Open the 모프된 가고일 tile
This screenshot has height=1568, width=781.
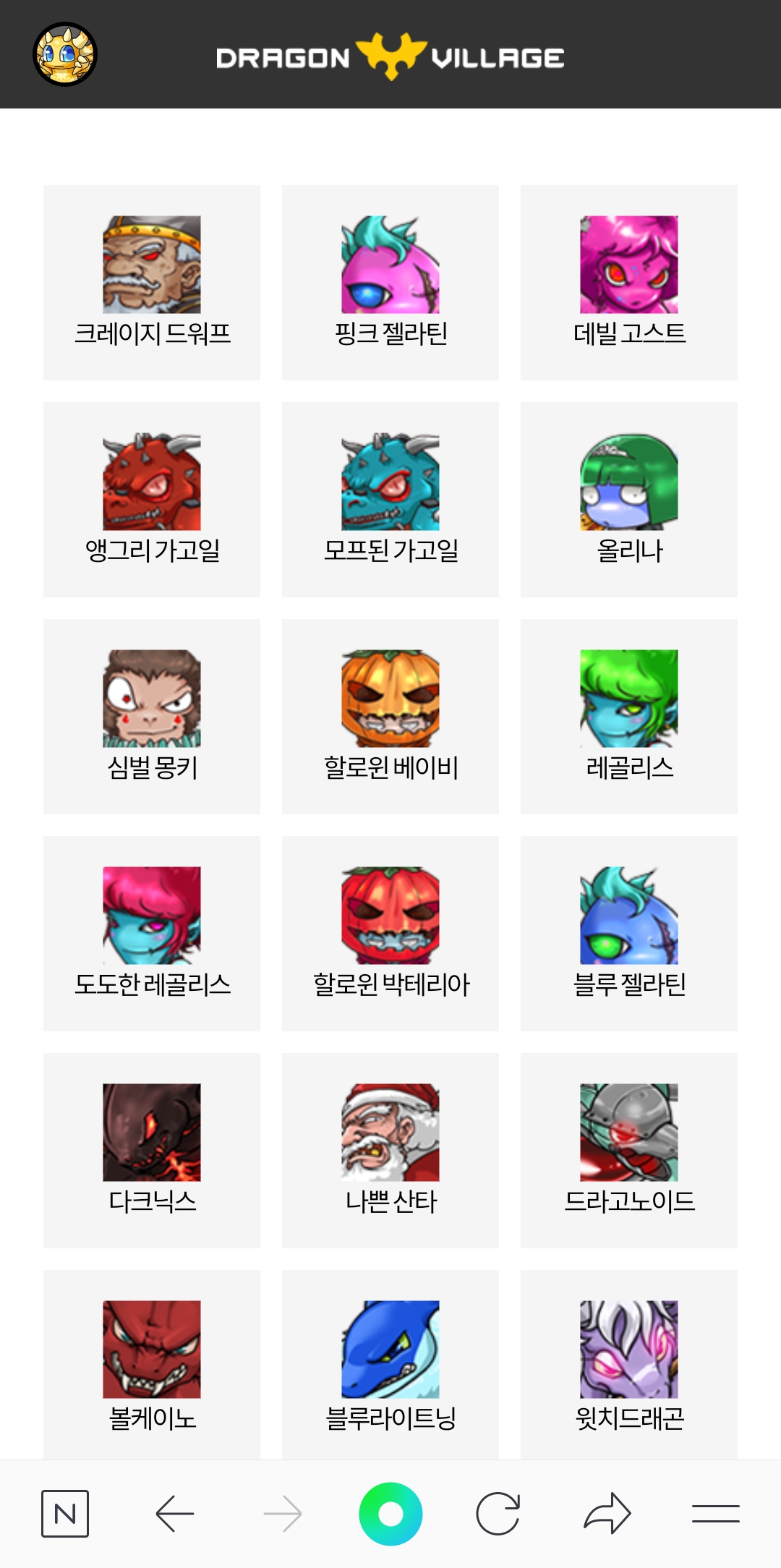coord(390,499)
